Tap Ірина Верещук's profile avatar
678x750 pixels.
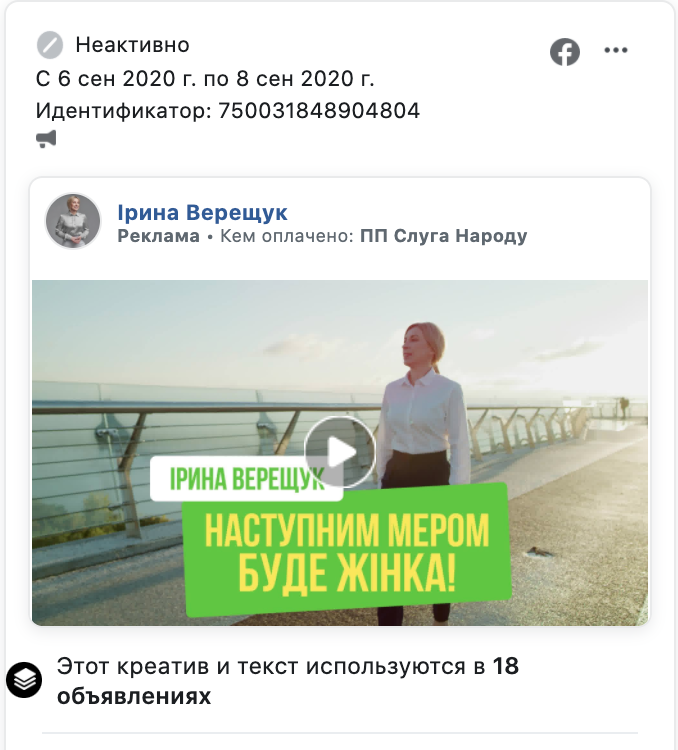coord(73,221)
